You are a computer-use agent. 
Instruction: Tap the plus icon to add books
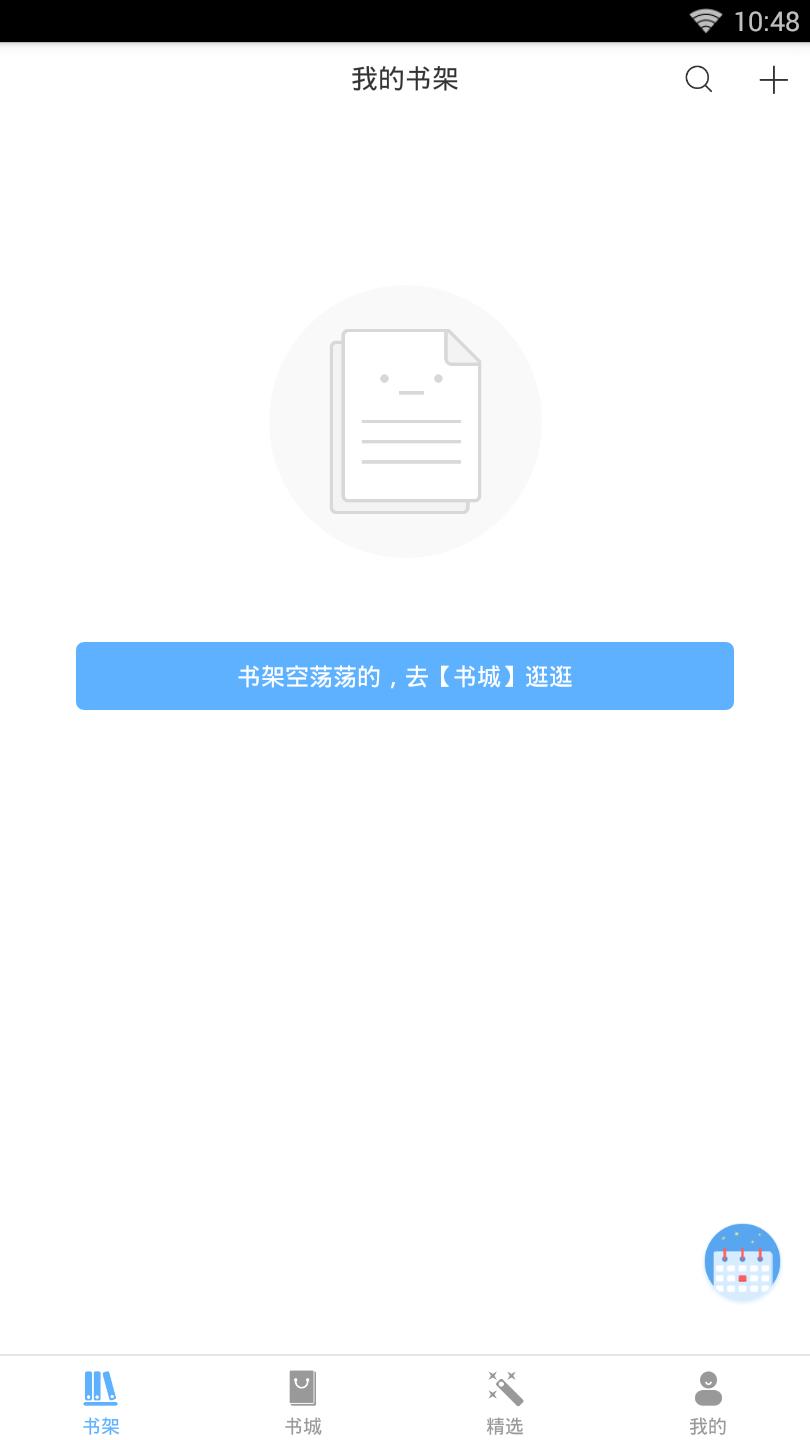pyautogui.click(x=773, y=80)
